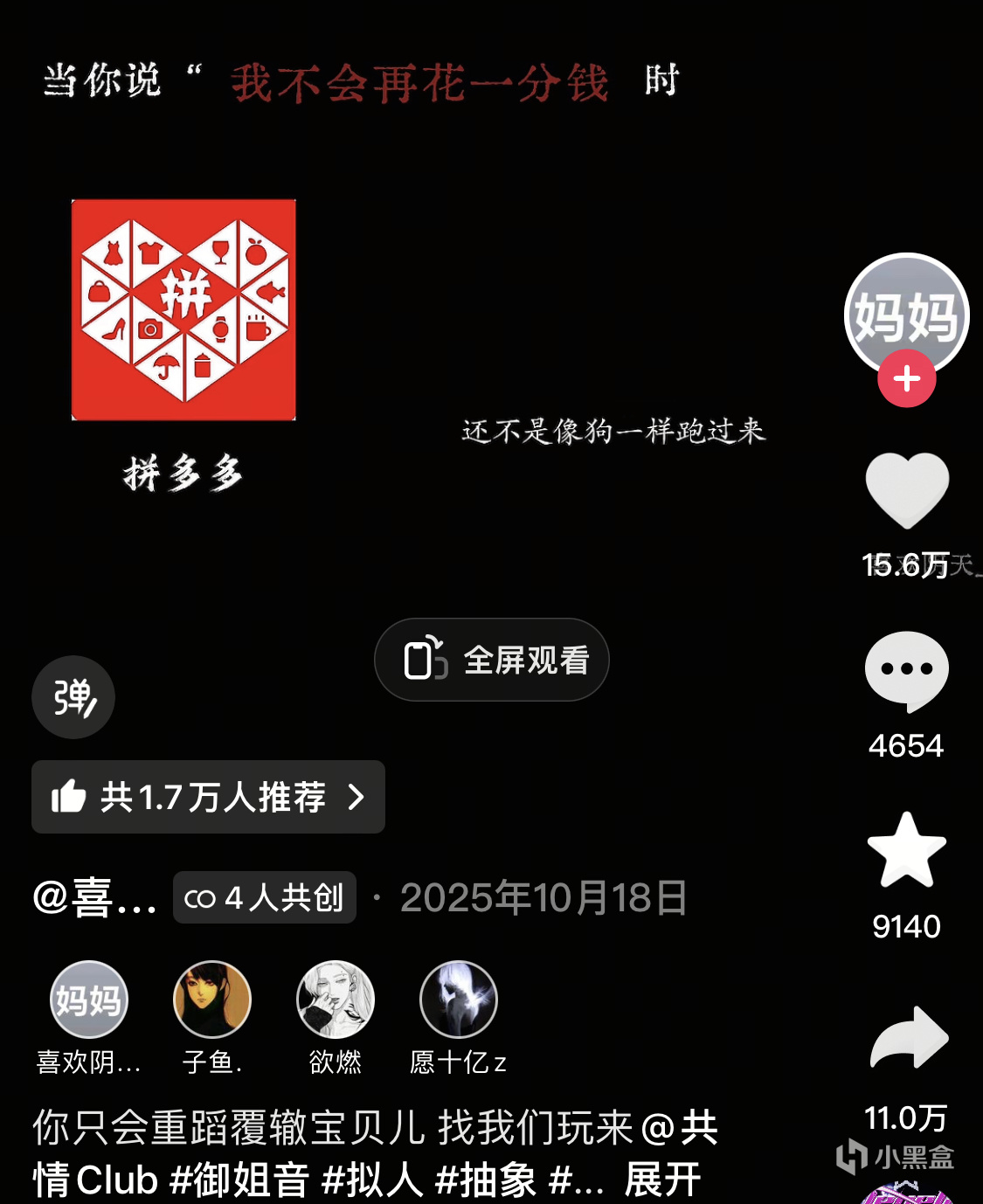Open the #抽象 hashtag
Image resolution: width=983 pixels, height=1204 pixels.
[x=486, y=1180]
